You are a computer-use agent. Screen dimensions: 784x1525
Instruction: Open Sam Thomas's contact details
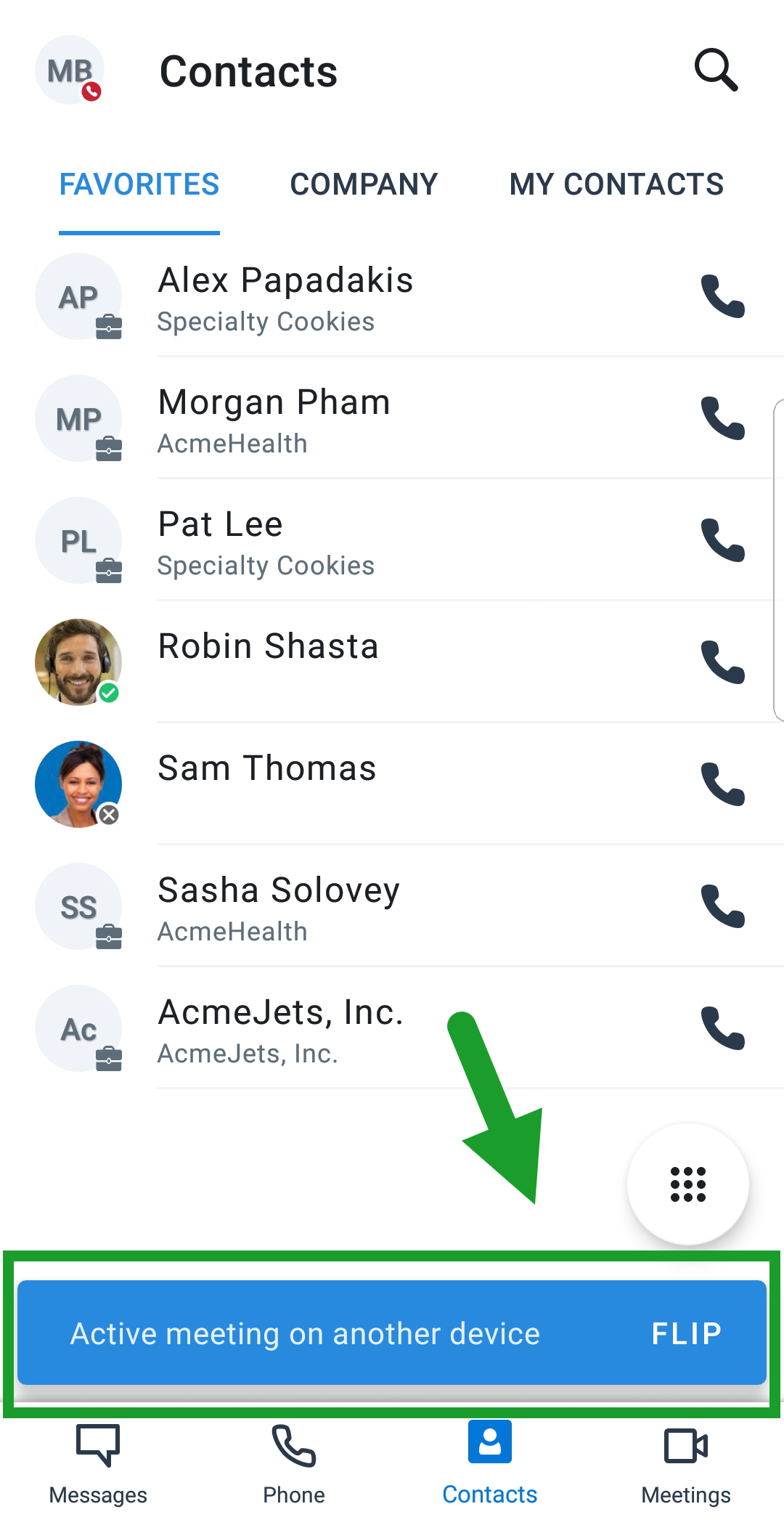(x=392, y=784)
